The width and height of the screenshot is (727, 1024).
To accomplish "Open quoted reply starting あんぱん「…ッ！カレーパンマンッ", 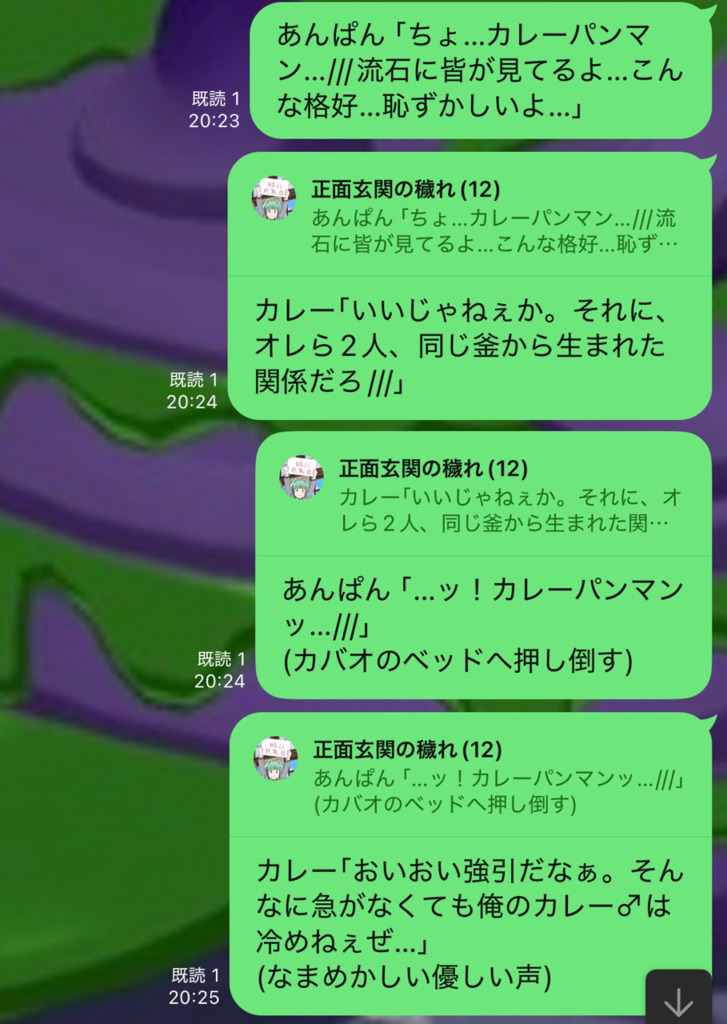I will (471, 776).
